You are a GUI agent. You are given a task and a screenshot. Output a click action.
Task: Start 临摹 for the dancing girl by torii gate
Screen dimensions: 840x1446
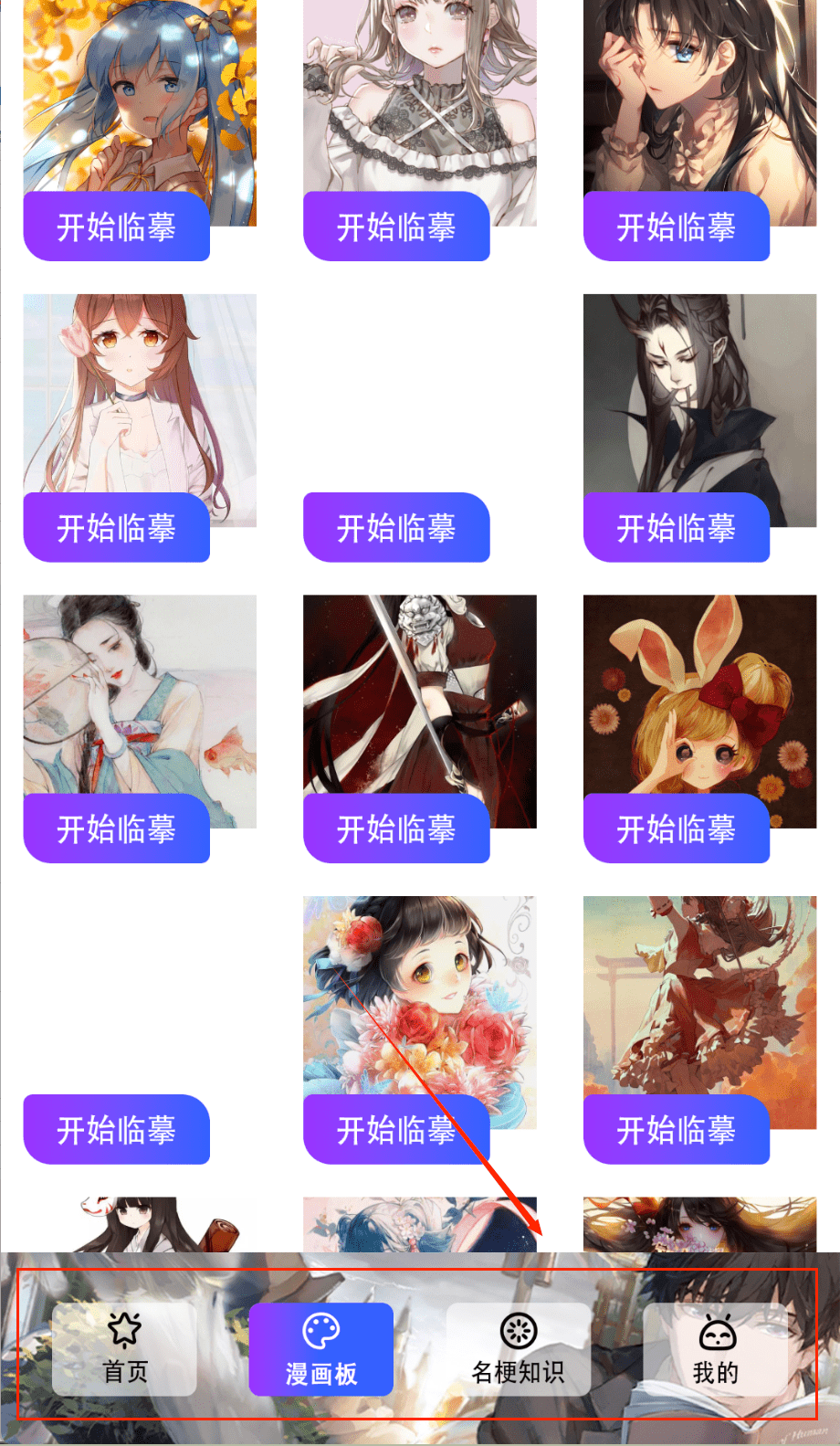click(x=677, y=1130)
